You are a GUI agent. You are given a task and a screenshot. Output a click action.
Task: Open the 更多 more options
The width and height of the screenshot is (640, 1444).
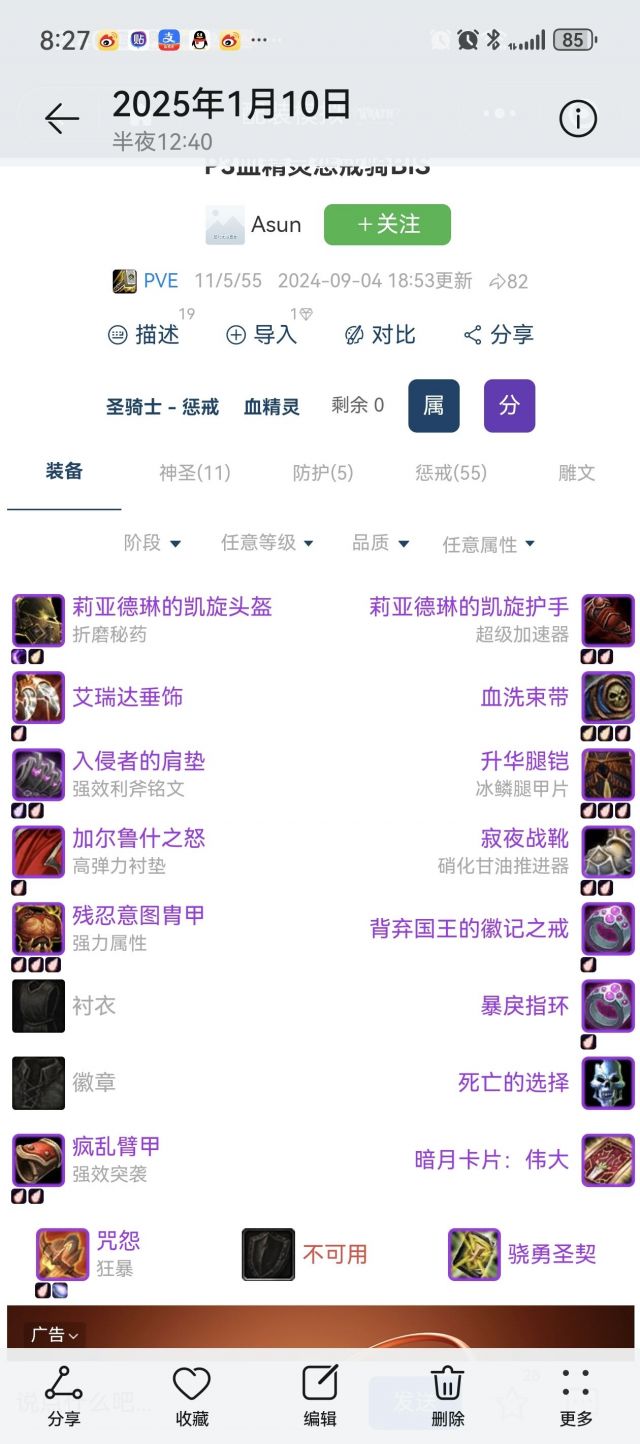tap(576, 1396)
